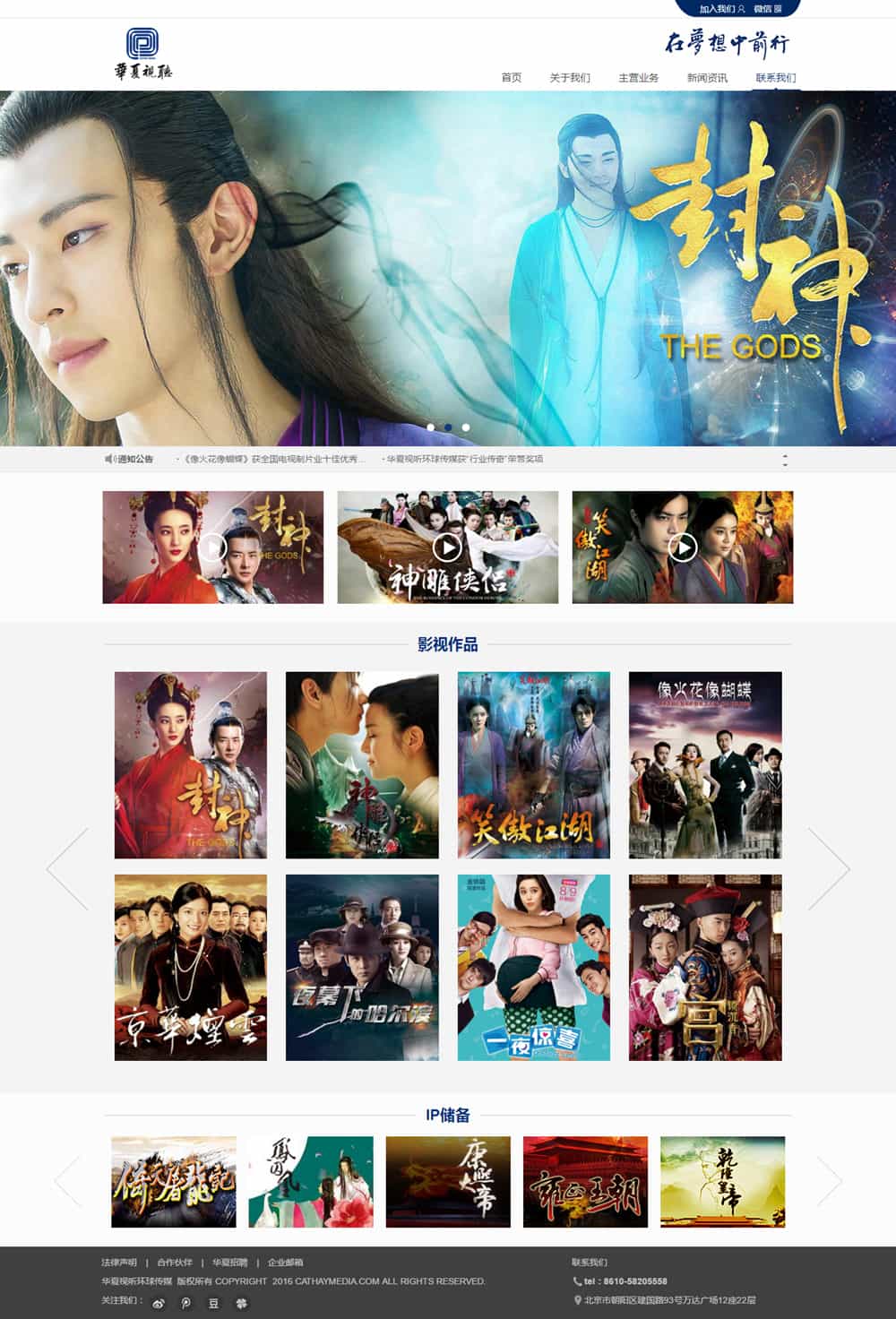Viewport: 896px width, 1319px height.
Task: Select the 夜幕下的哈尔滨 poster
Action: 362,967
